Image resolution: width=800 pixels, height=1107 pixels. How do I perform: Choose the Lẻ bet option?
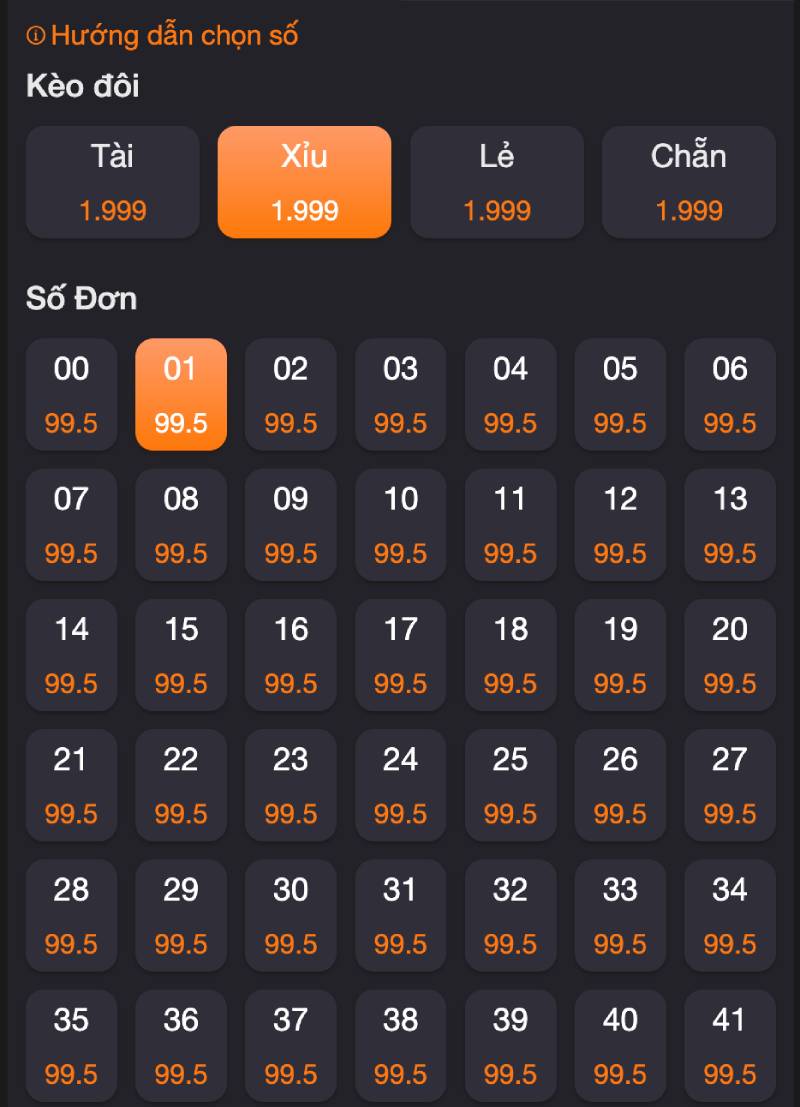click(x=497, y=182)
